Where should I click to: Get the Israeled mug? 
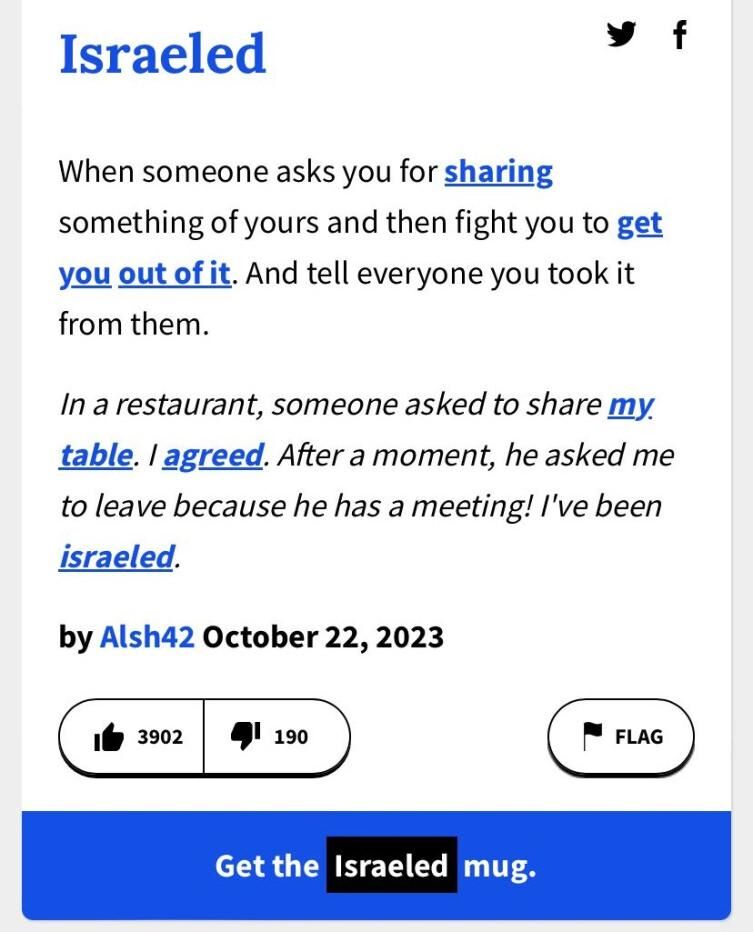pos(376,866)
